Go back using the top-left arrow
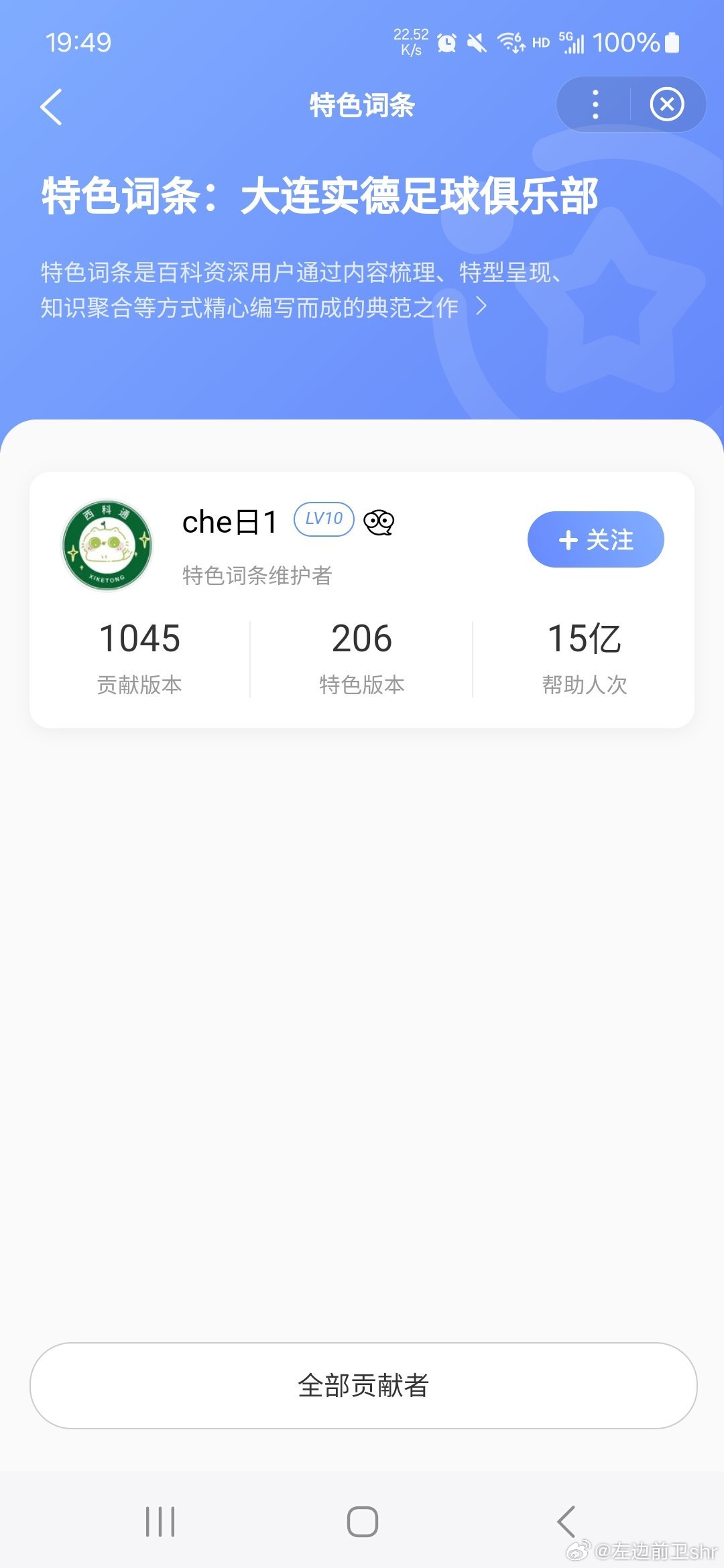Viewport: 724px width, 1568px height. (52, 107)
